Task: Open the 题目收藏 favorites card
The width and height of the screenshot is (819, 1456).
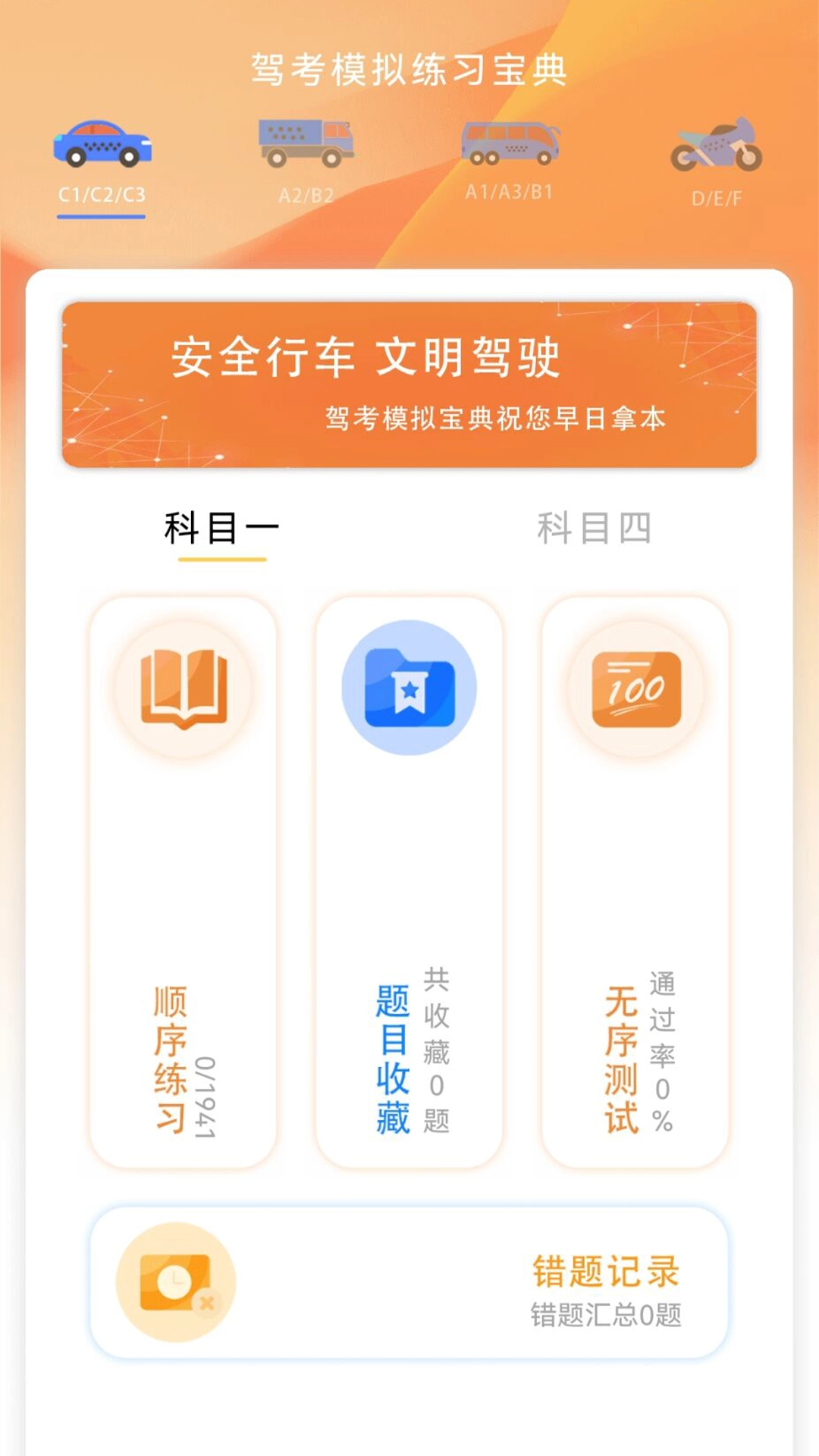Action: pos(409,882)
